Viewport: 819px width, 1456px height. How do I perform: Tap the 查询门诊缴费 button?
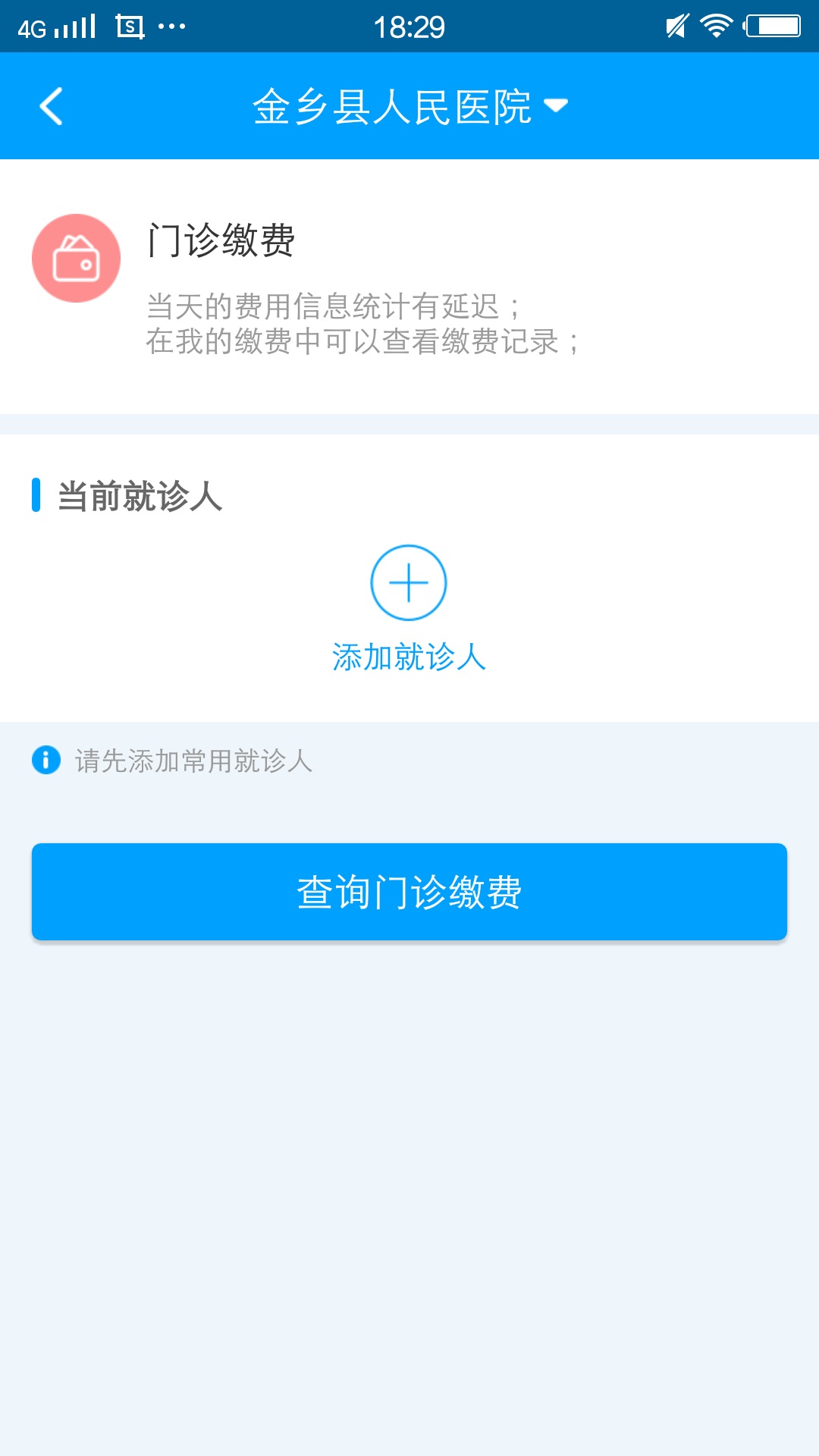409,892
